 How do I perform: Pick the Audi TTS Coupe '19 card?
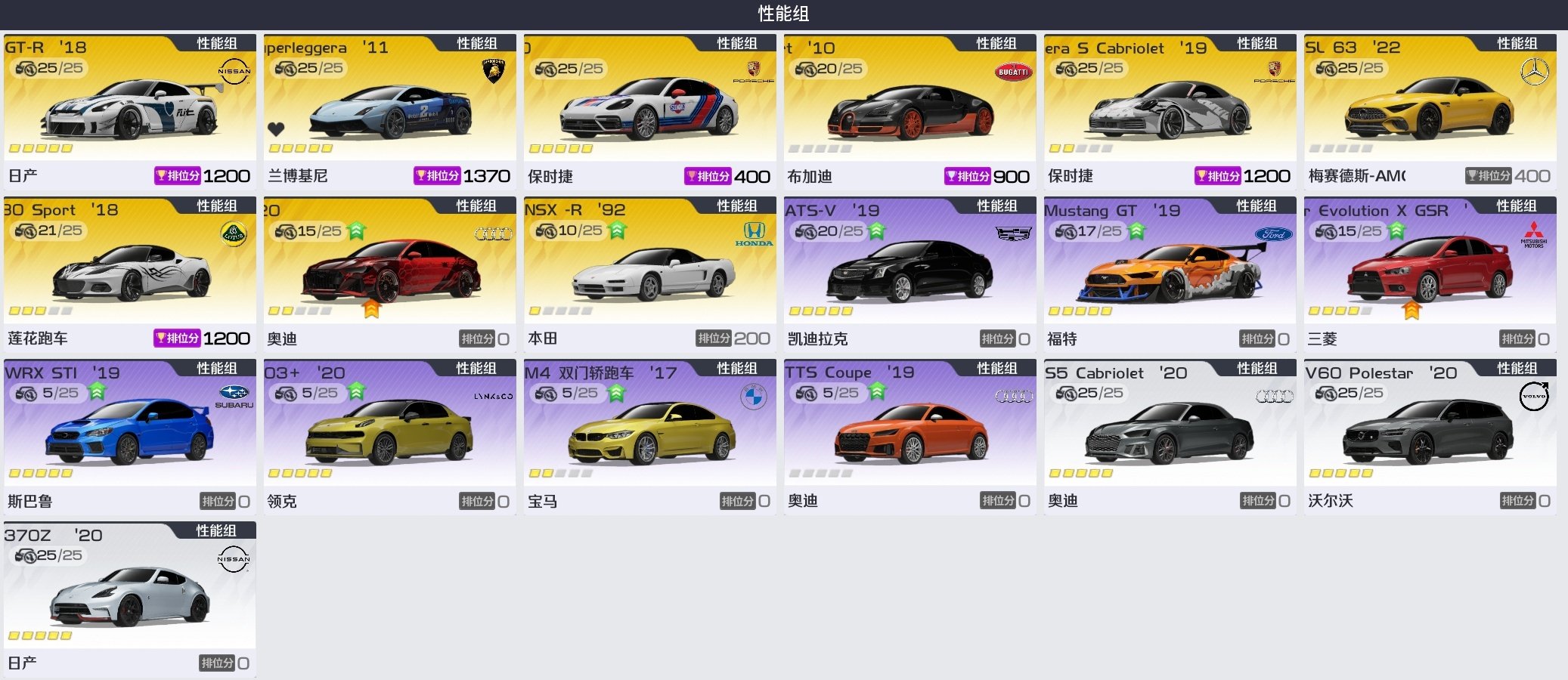[910, 434]
